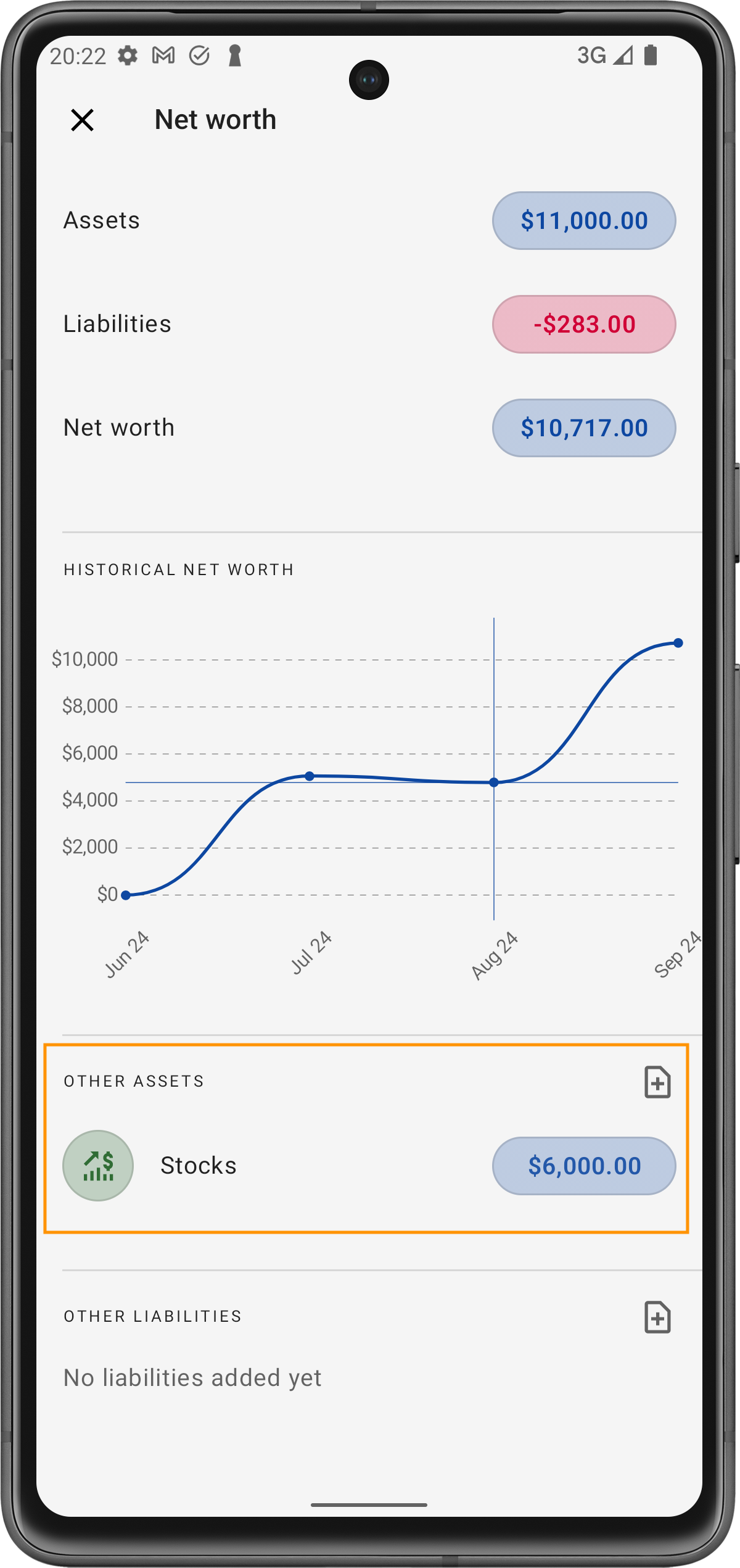Select the Jul 24 point on chart
The height and width of the screenshot is (1568, 740).
[x=310, y=776]
